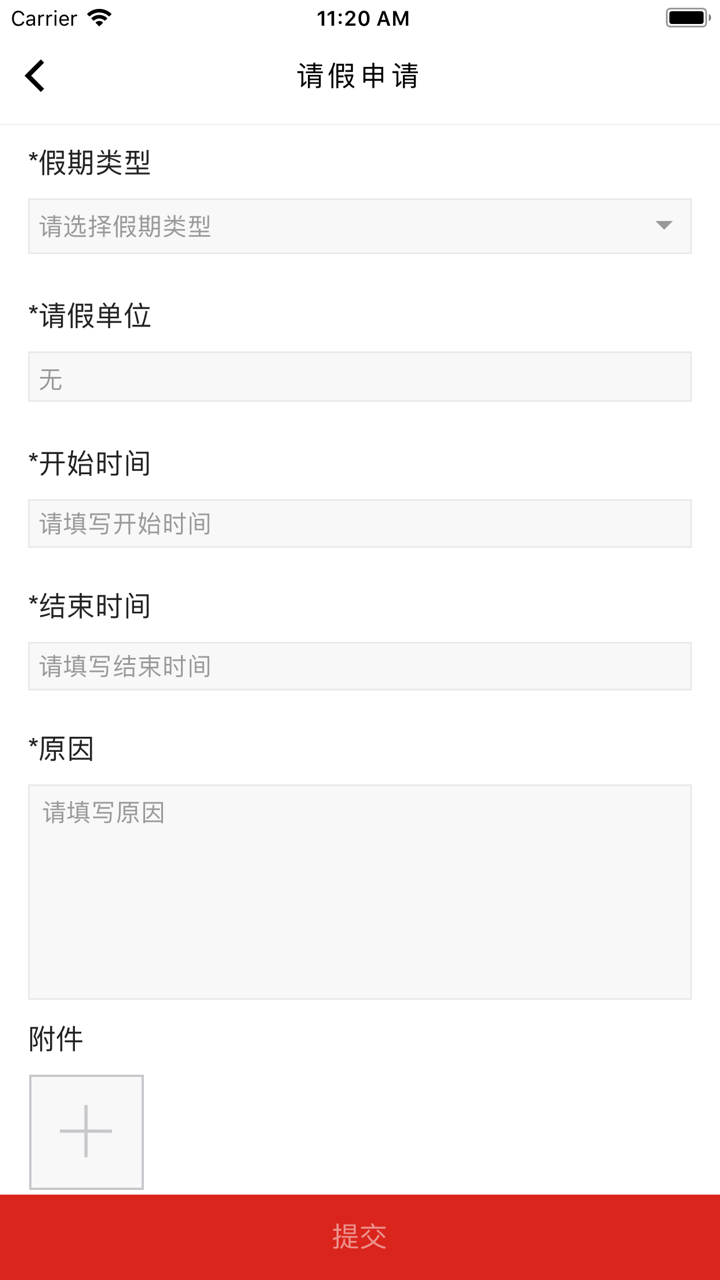
Task: Tap the 11:20 AM clock display
Action: (360, 17)
